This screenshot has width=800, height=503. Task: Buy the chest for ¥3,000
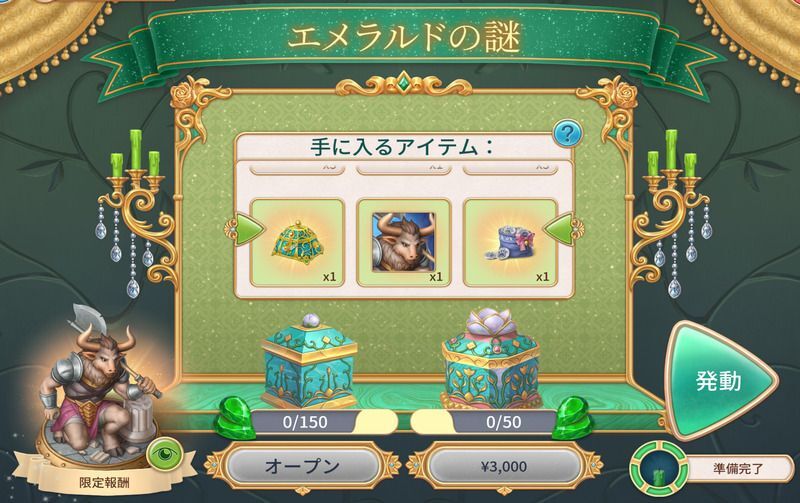(503, 466)
